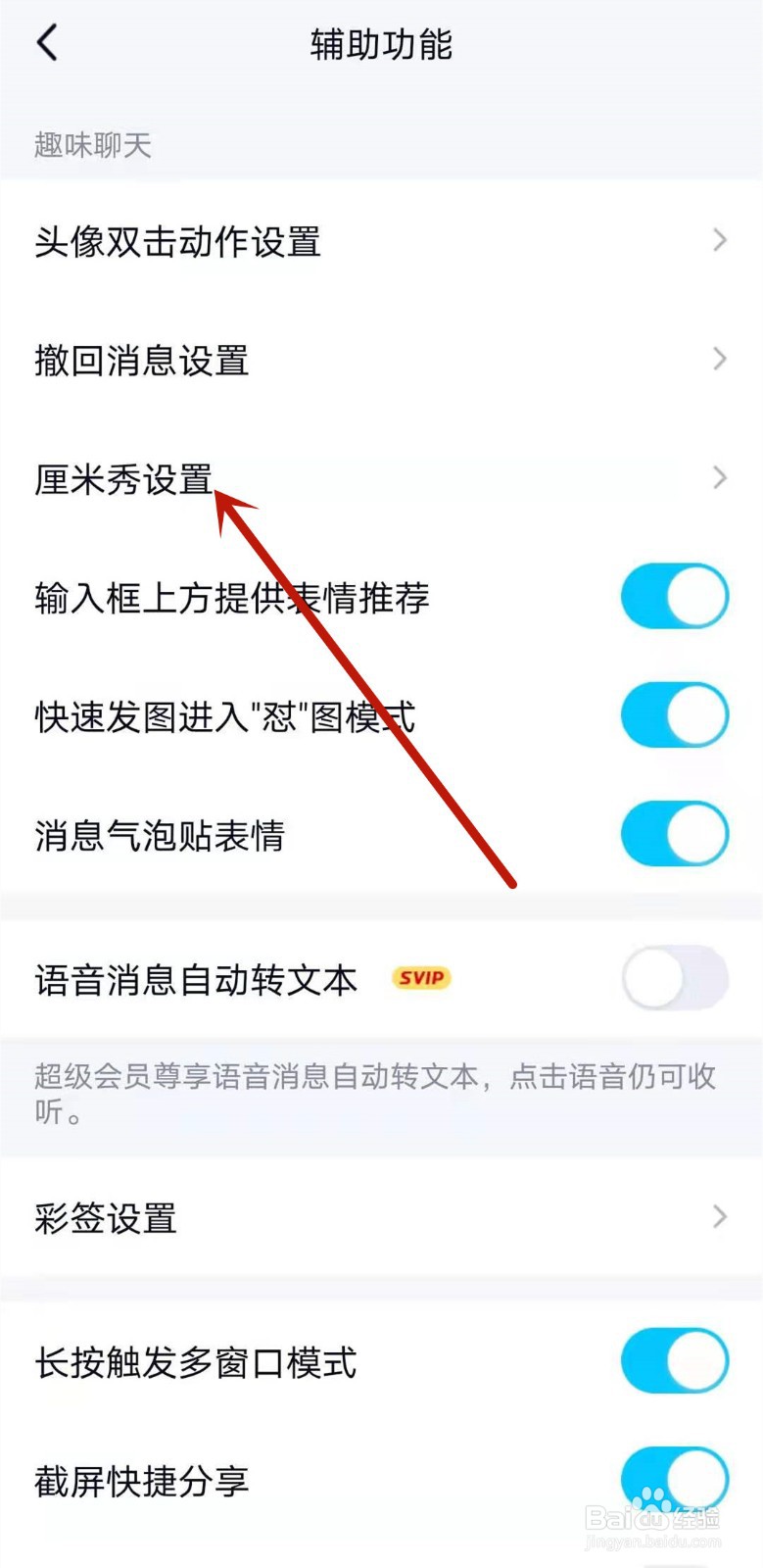Turn off 快速发图进入怼图模式
Image resolution: width=763 pixels, height=1568 pixels.
click(x=674, y=715)
